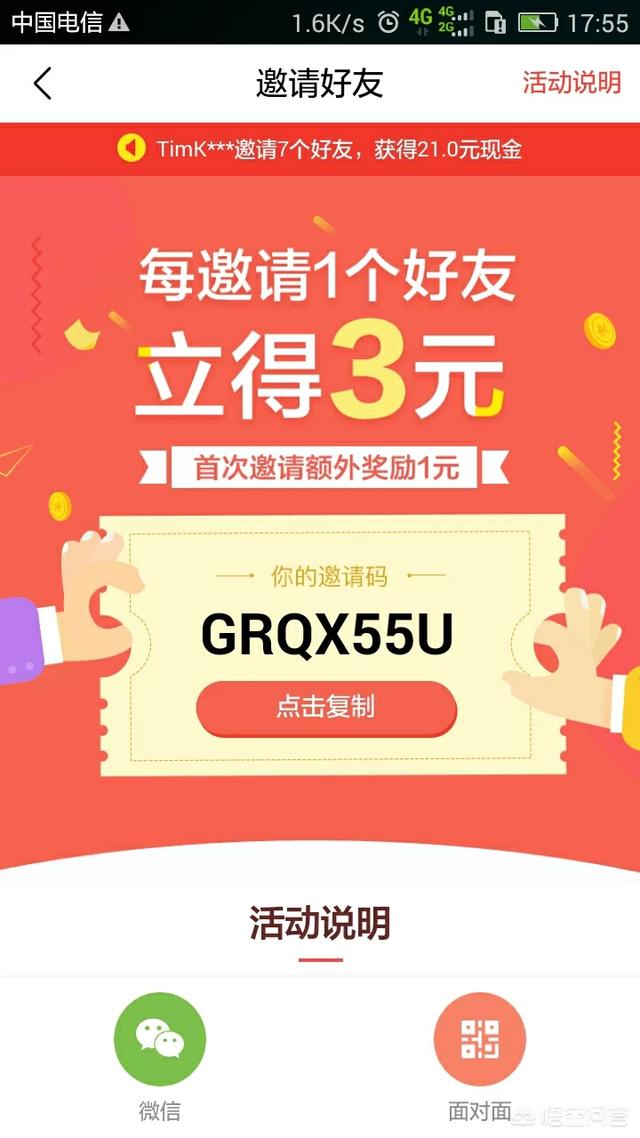Tap 点击复制 to copy the invite code
This screenshot has width=640, height=1138.
pyautogui.click(x=326, y=707)
